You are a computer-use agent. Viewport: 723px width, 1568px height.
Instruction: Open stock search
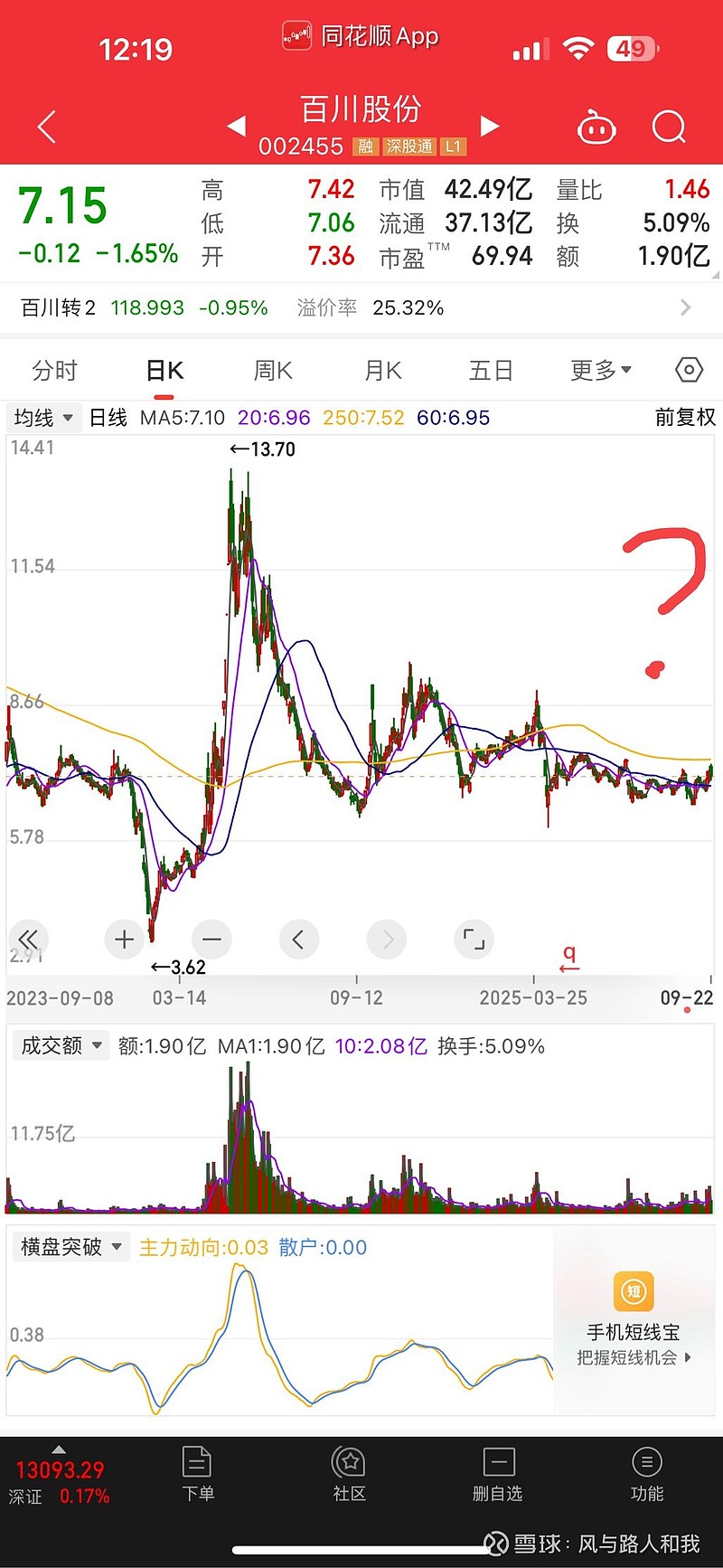669,128
